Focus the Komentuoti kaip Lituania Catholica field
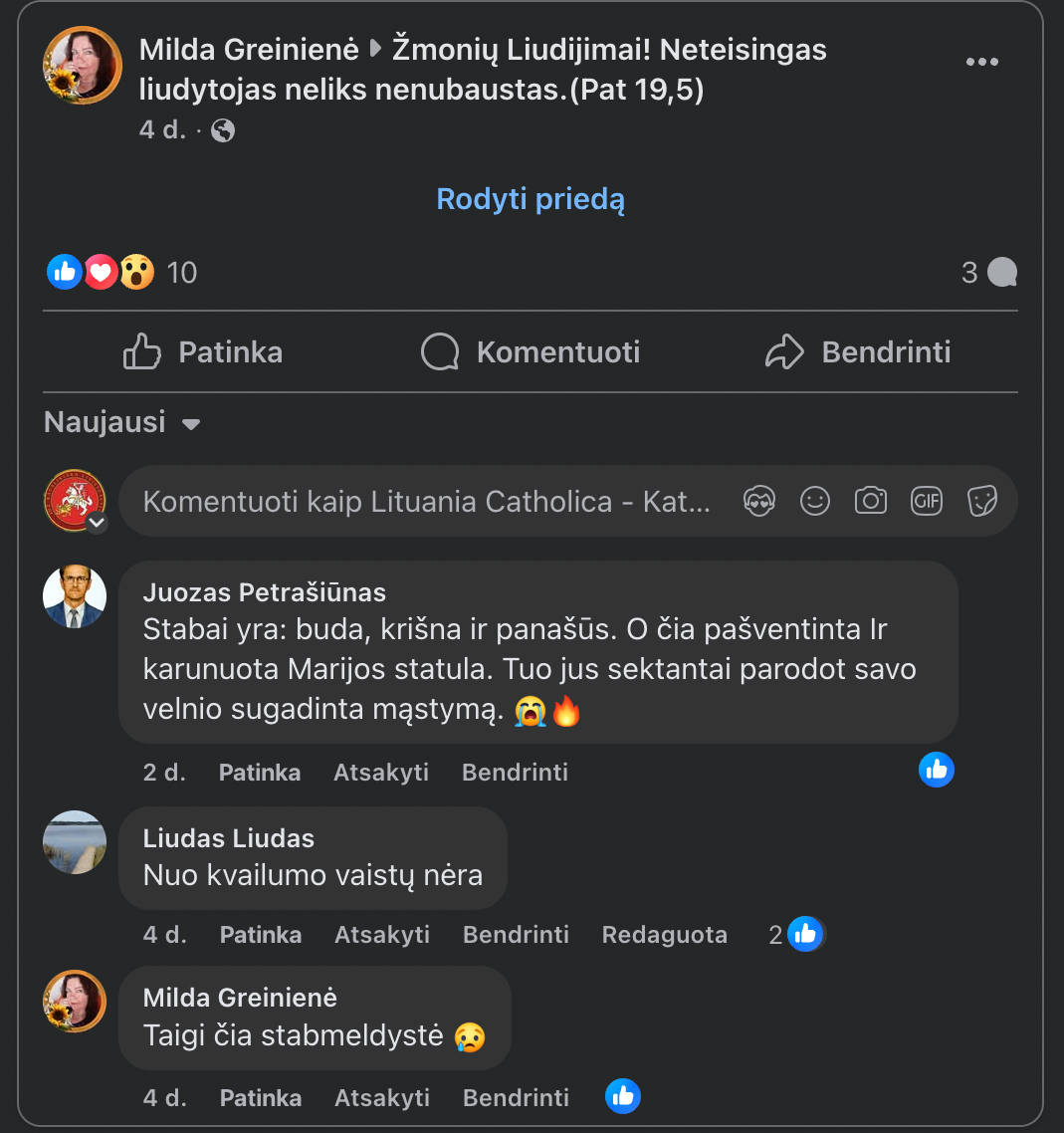 coord(428,501)
